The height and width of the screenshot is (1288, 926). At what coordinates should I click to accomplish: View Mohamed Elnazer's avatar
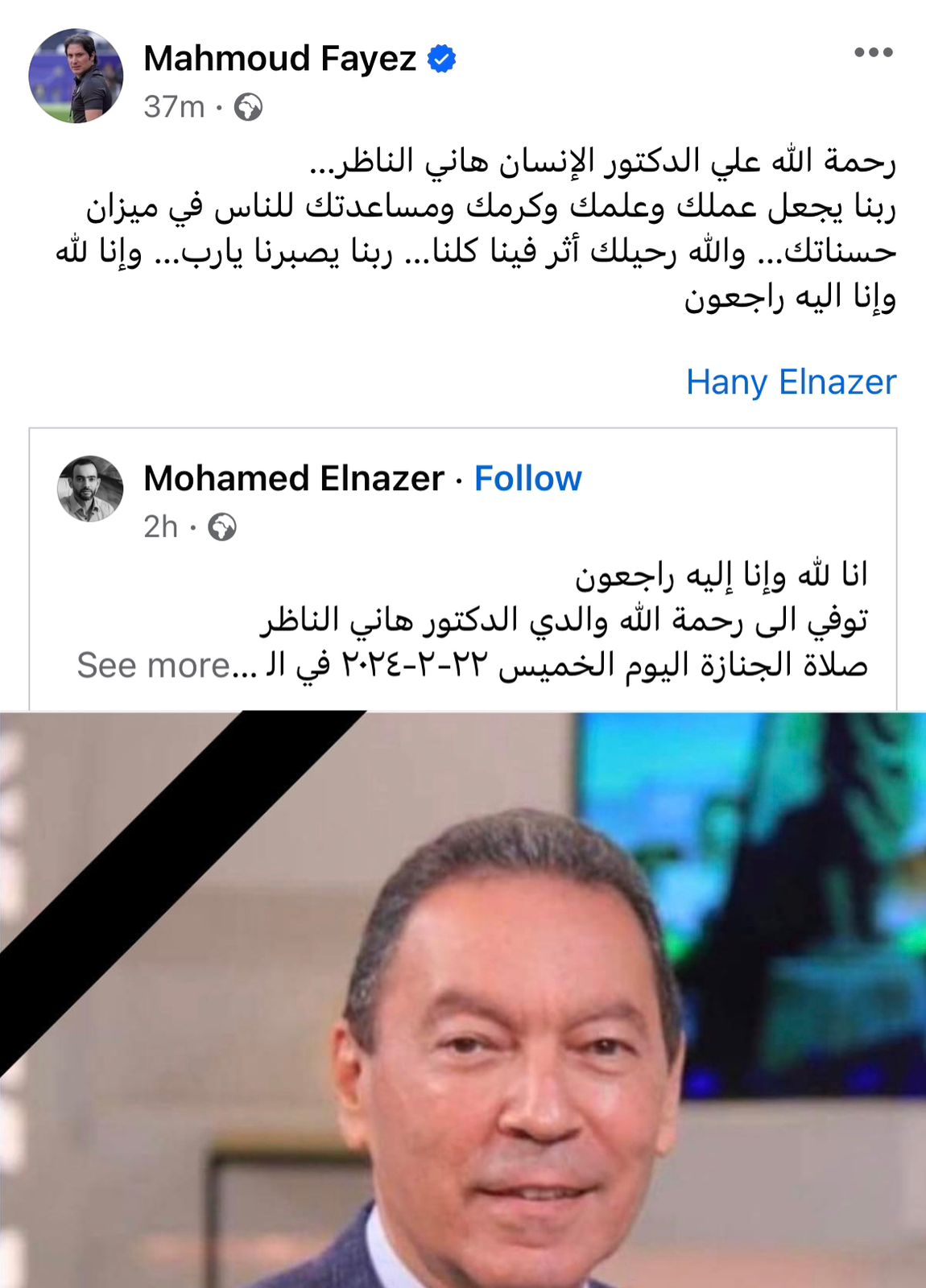(90, 489)
